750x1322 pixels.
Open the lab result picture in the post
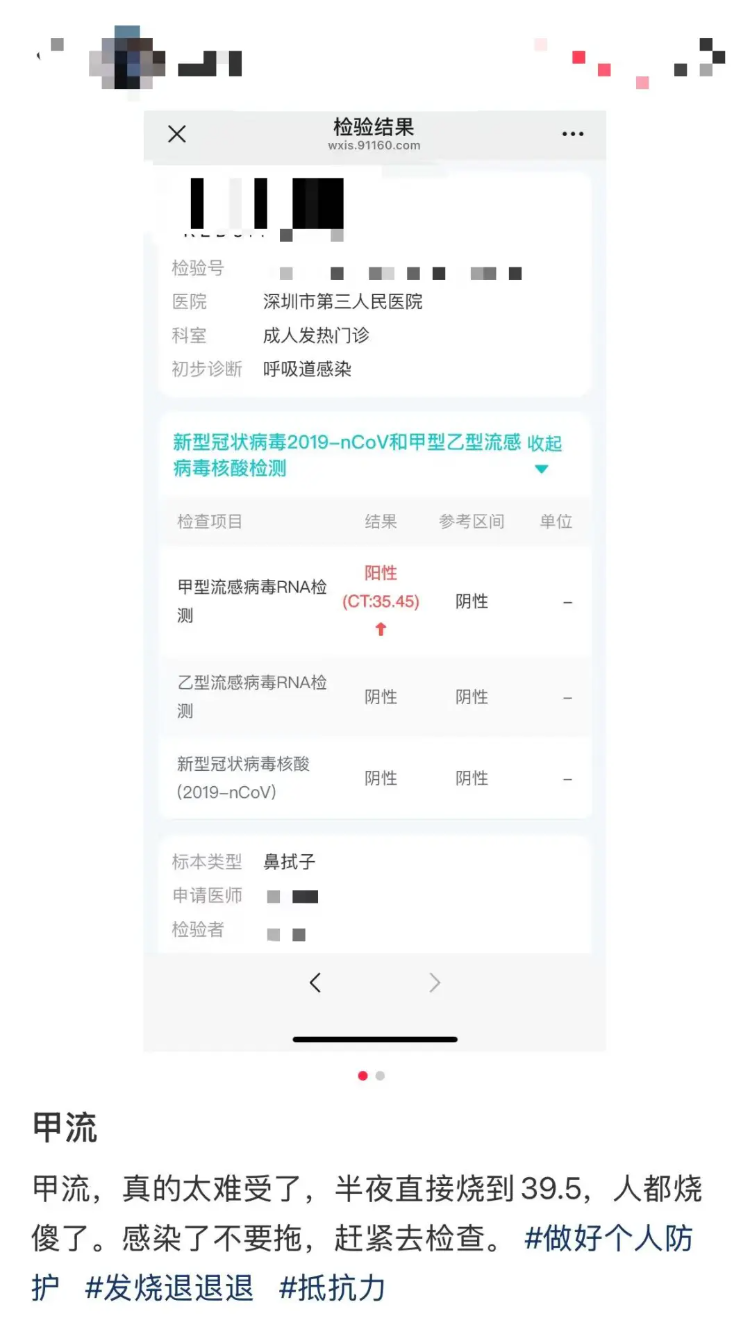click(x=375, y=580)
